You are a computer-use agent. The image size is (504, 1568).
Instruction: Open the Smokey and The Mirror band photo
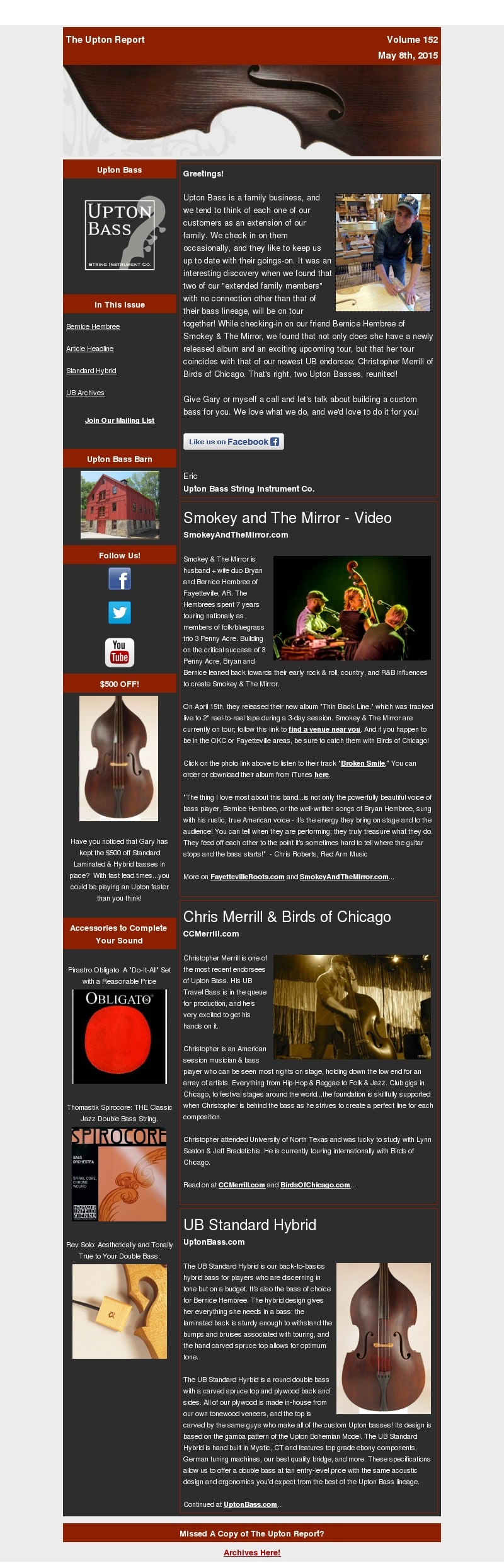tap(352, 608)
